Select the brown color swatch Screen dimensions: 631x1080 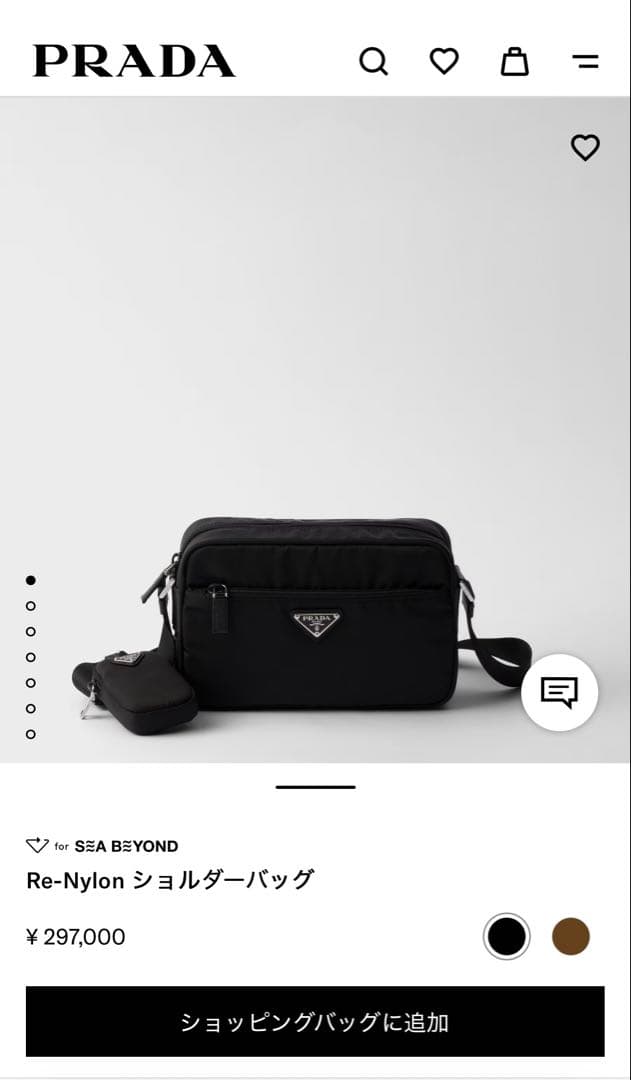point(571,937)
